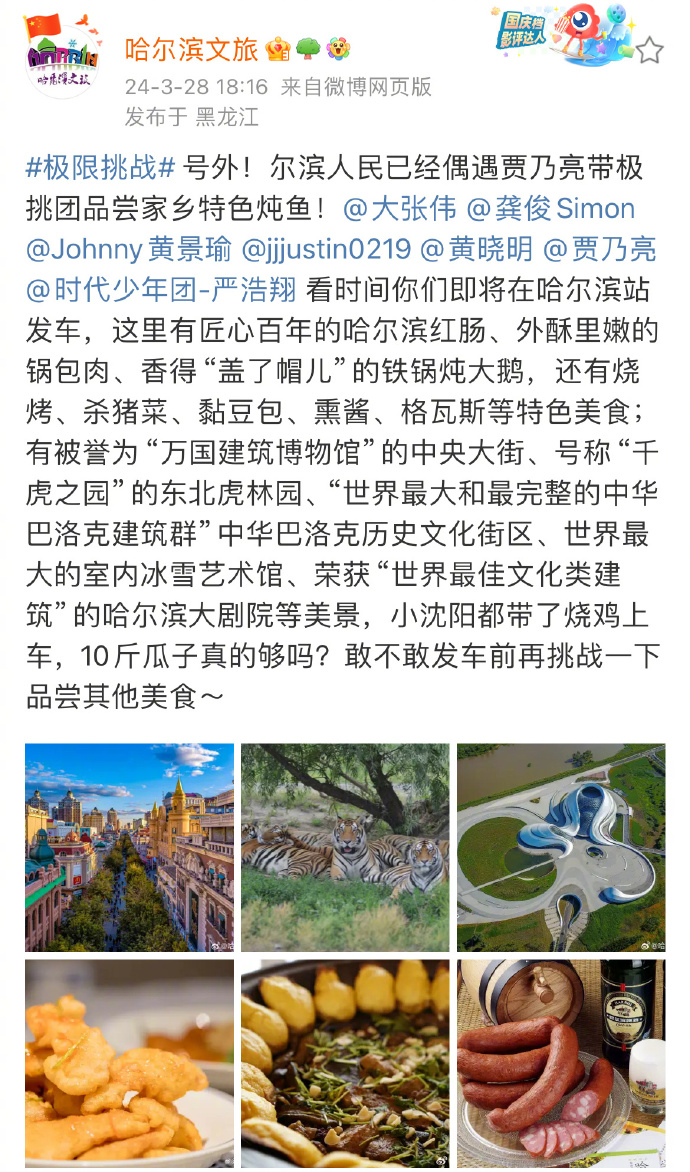Image resolution: width=690 pixels, height=1172 pixels.
Task: Open @Johnny黄景瑜 mention link
Action: [x=128, y=248]
